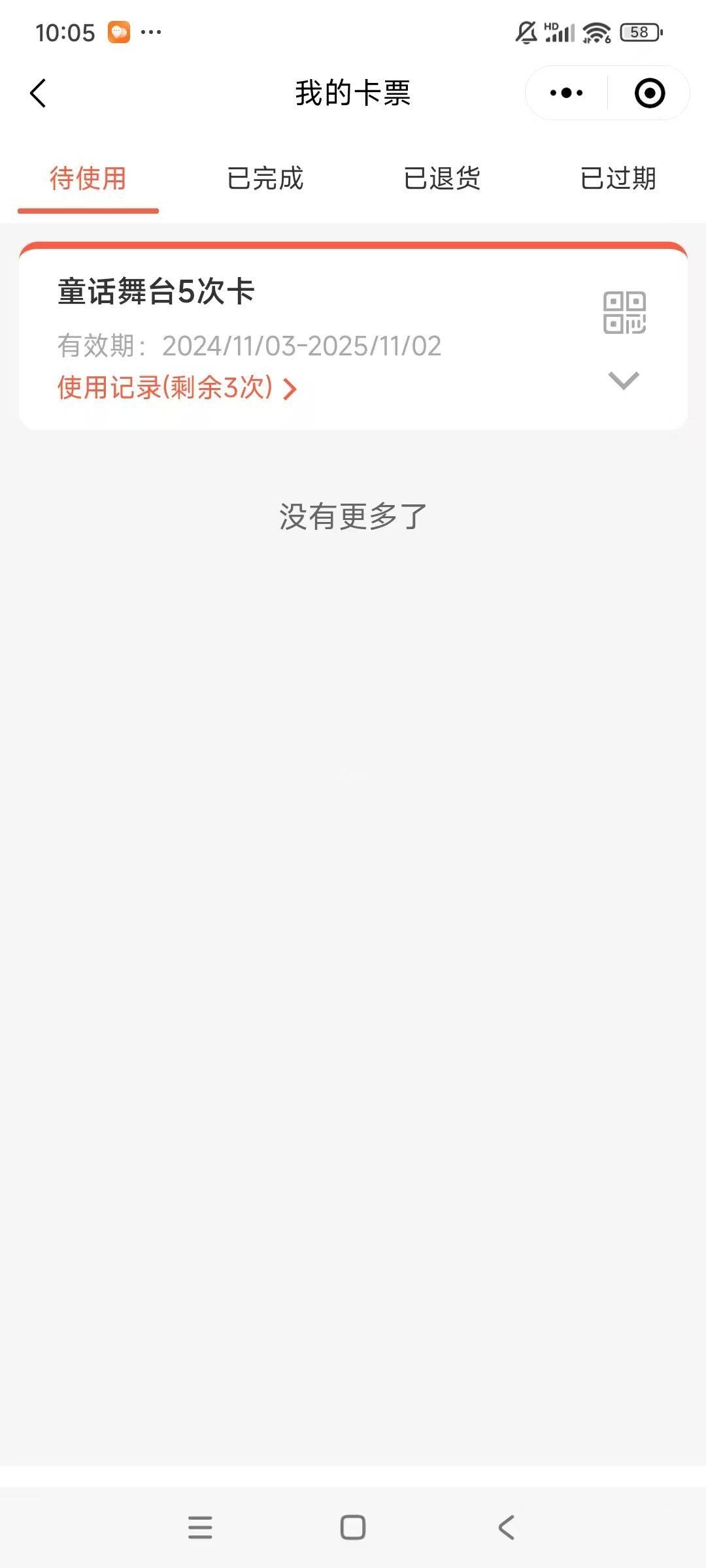
Task: Switch to the 已过期 tab
Action: click(x=618, y=178)
